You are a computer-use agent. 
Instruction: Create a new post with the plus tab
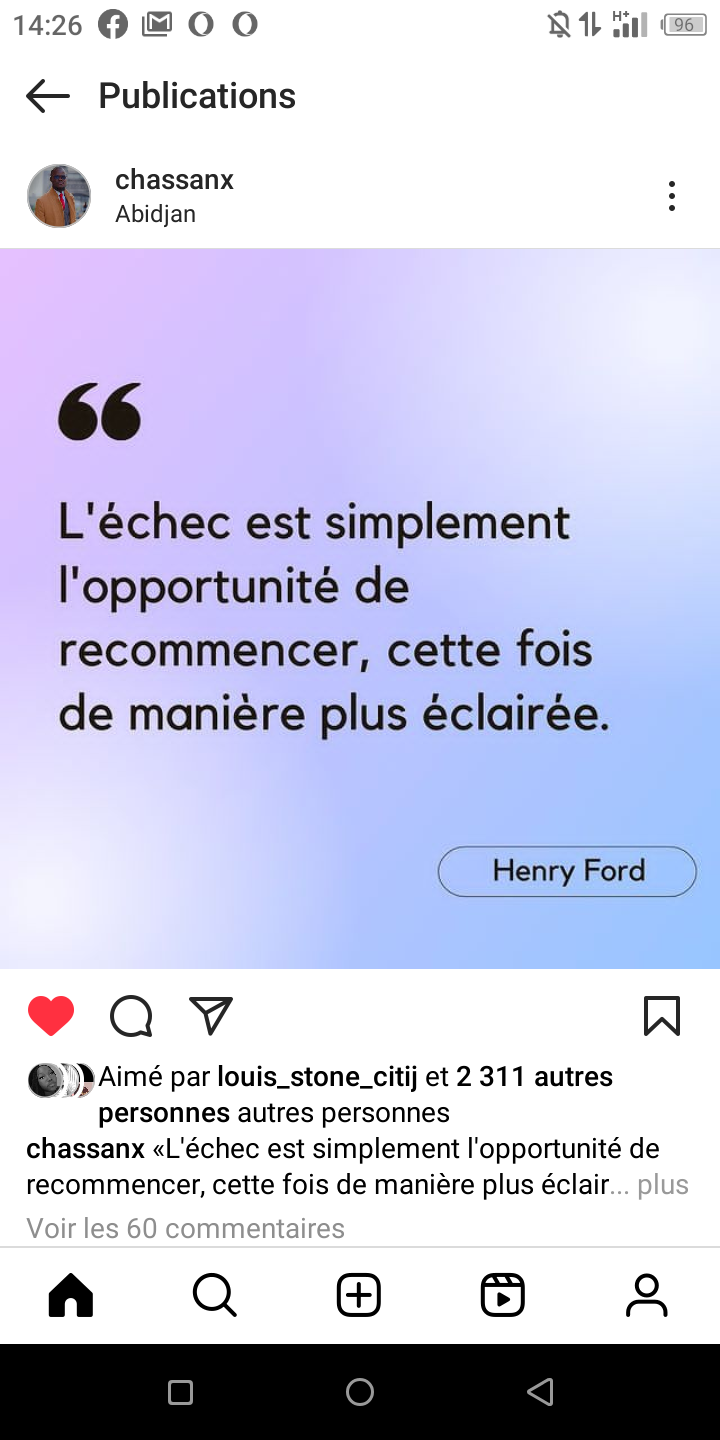click(359, 1296)
